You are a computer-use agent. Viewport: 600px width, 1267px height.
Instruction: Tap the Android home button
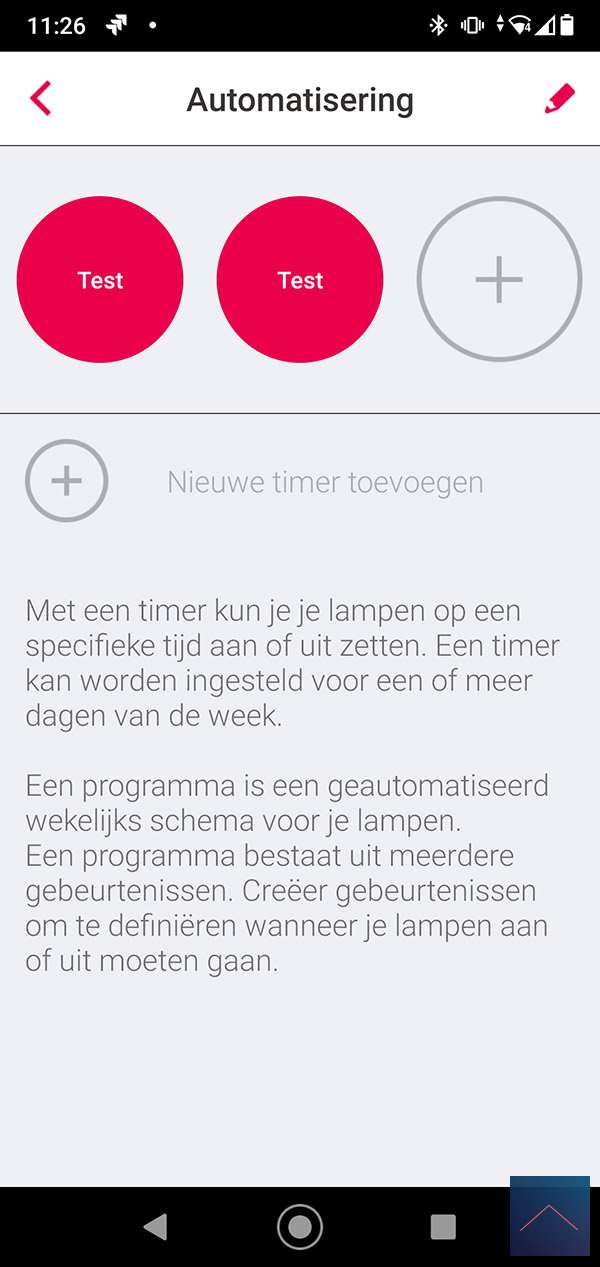(x=300, y=1226)
